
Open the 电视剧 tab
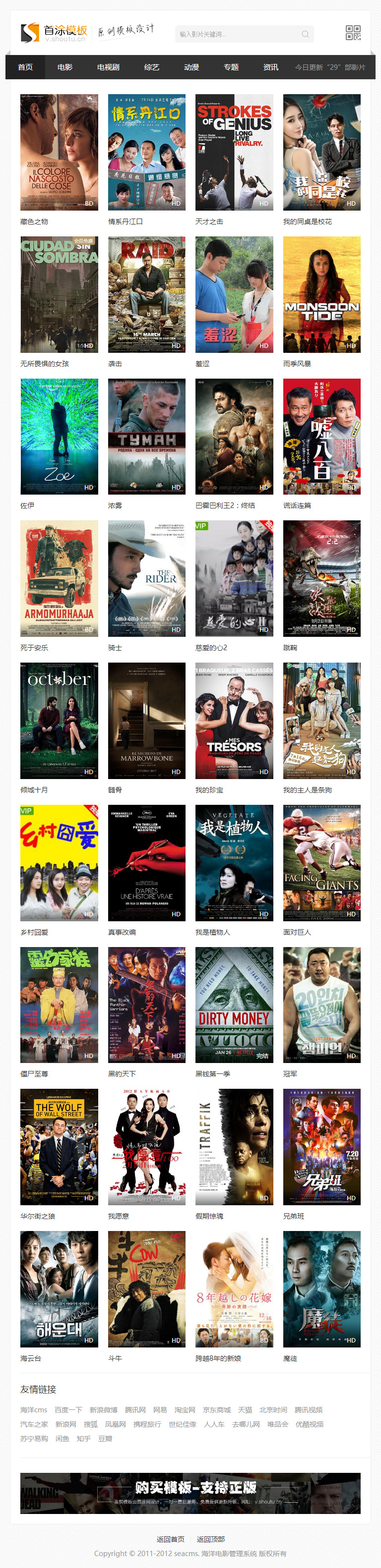click(x=108, y=67)
